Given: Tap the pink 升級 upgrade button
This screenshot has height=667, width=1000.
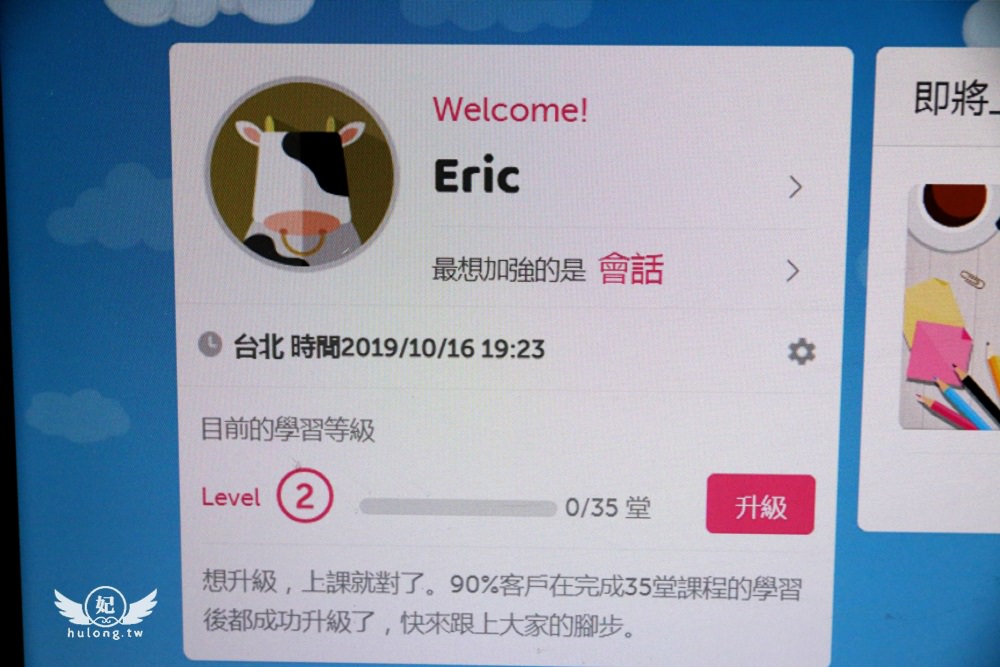Looking at the screenshot, I should coord(760,505).
